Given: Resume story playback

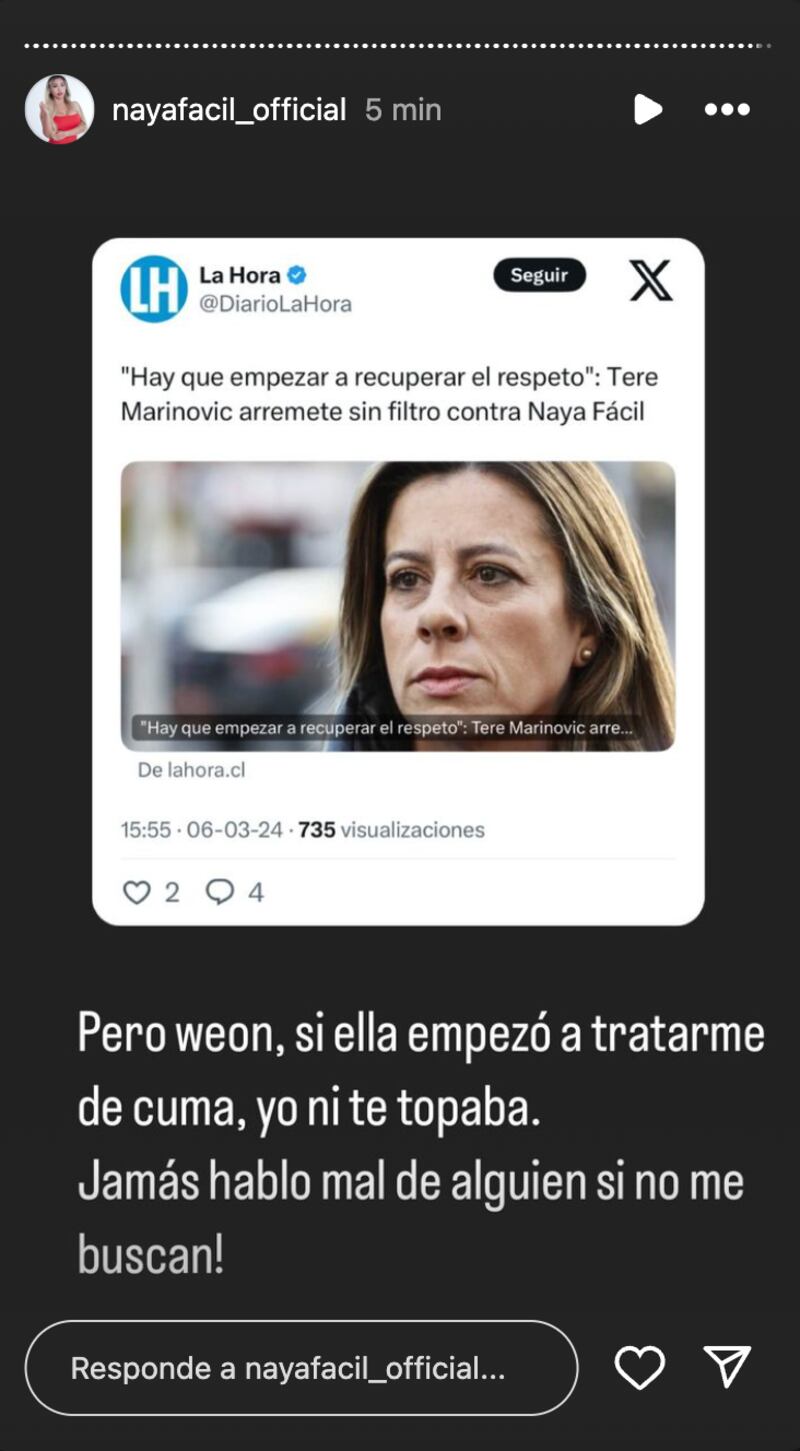Looking at the screenshot, I should (x=647, y=109).
